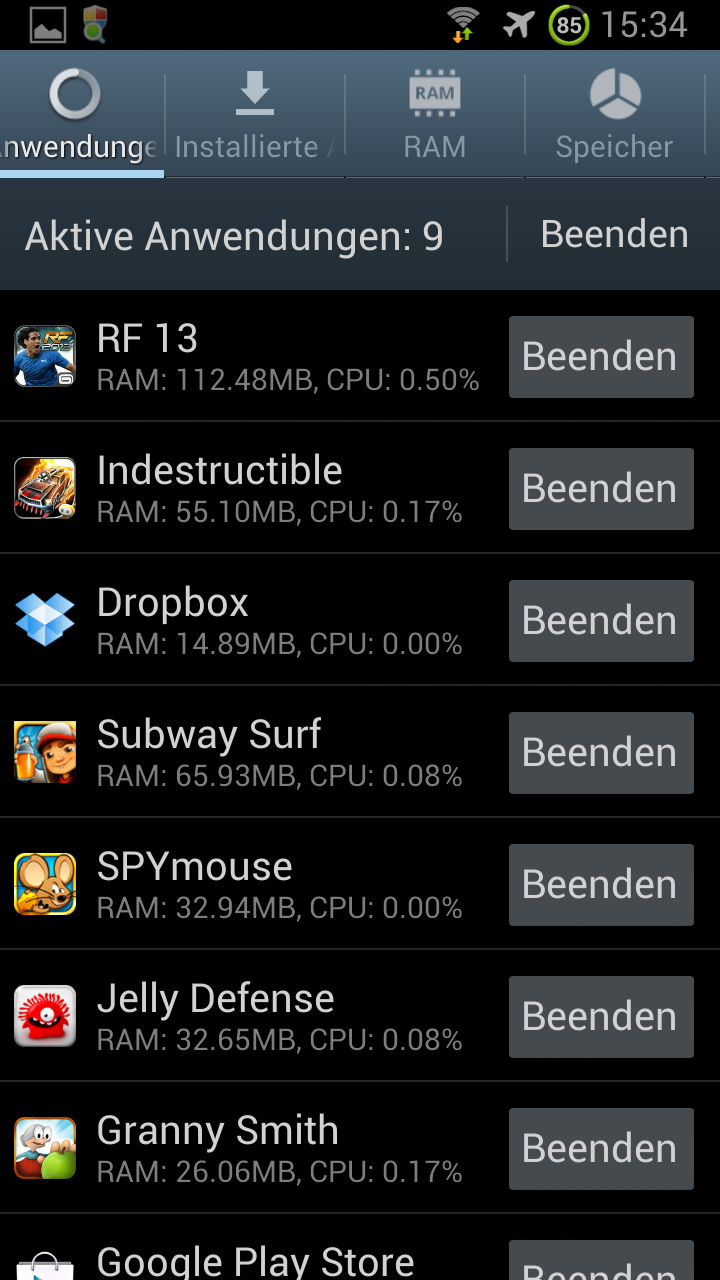This screenshot has height=1280, width=720.
Task: Tap Beenden for Indestructible
Action: [601, 489]
